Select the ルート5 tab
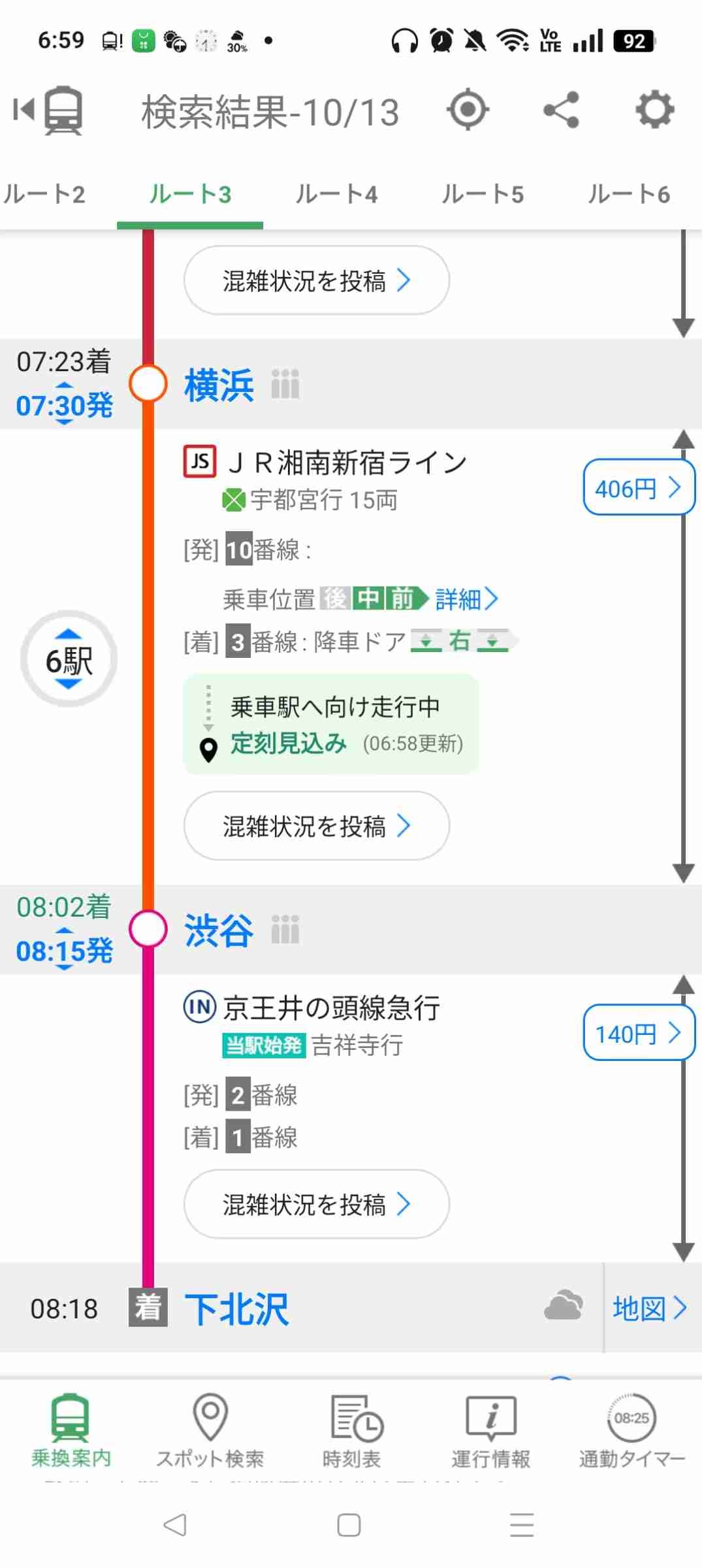 pyautogui.click(x=483, y=194)
